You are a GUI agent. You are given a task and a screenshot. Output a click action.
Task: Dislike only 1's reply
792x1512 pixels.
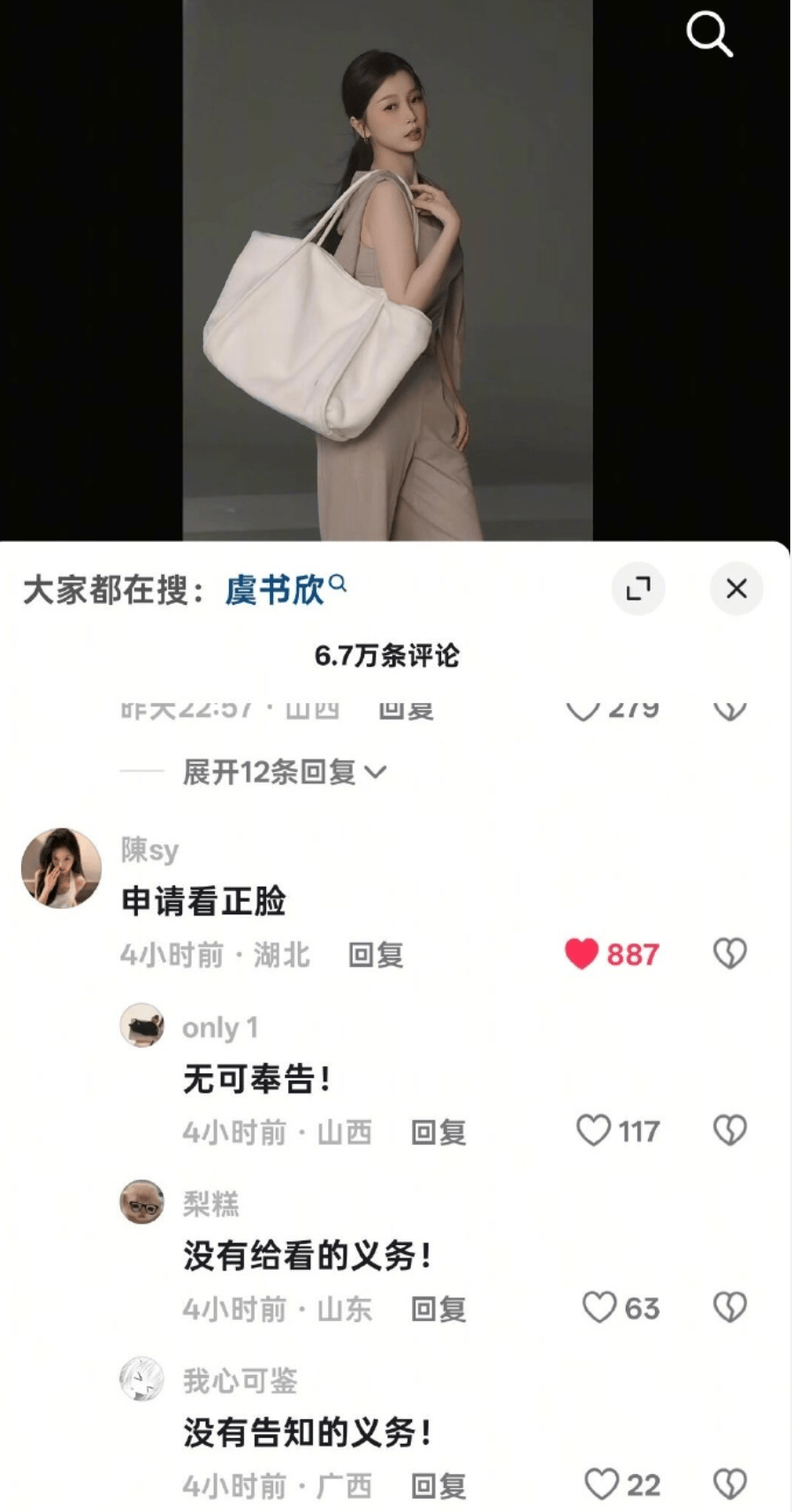coord(730,1131)
